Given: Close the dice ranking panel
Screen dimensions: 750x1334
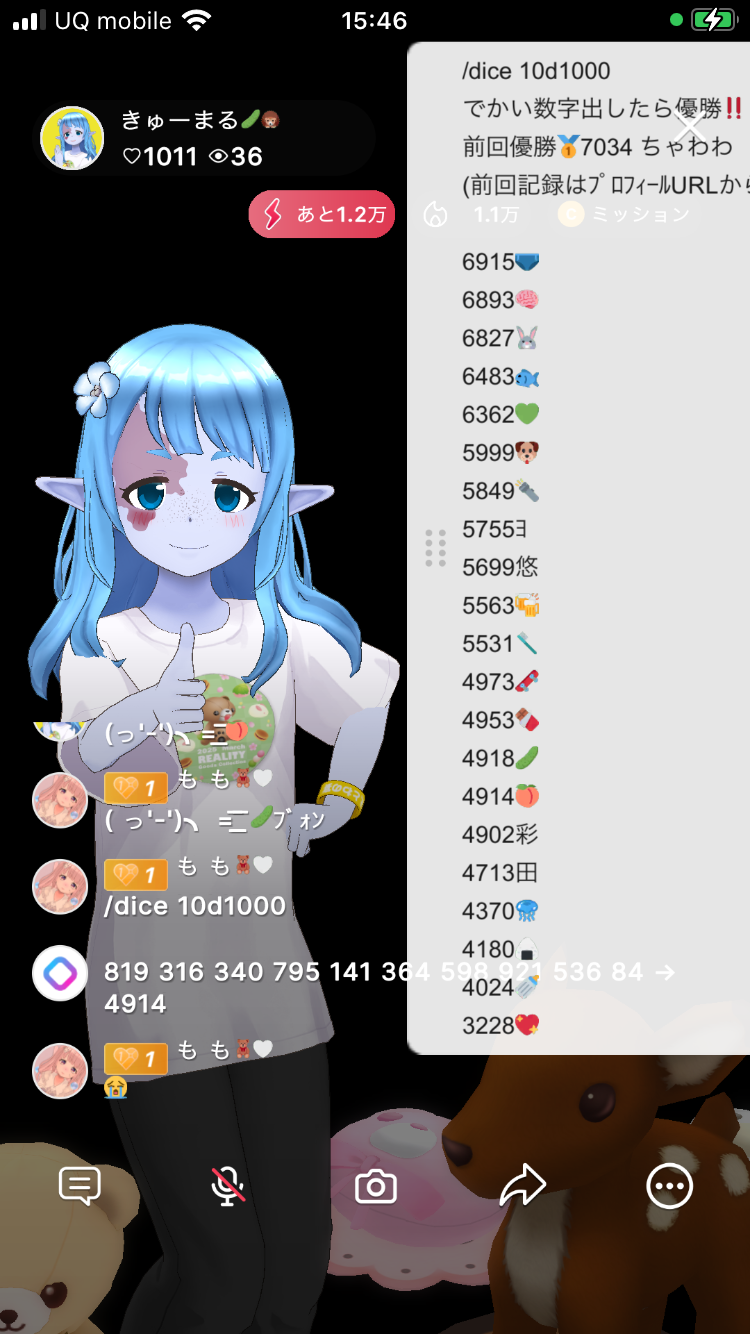Looking at the screenshot, I should (690, 131).
